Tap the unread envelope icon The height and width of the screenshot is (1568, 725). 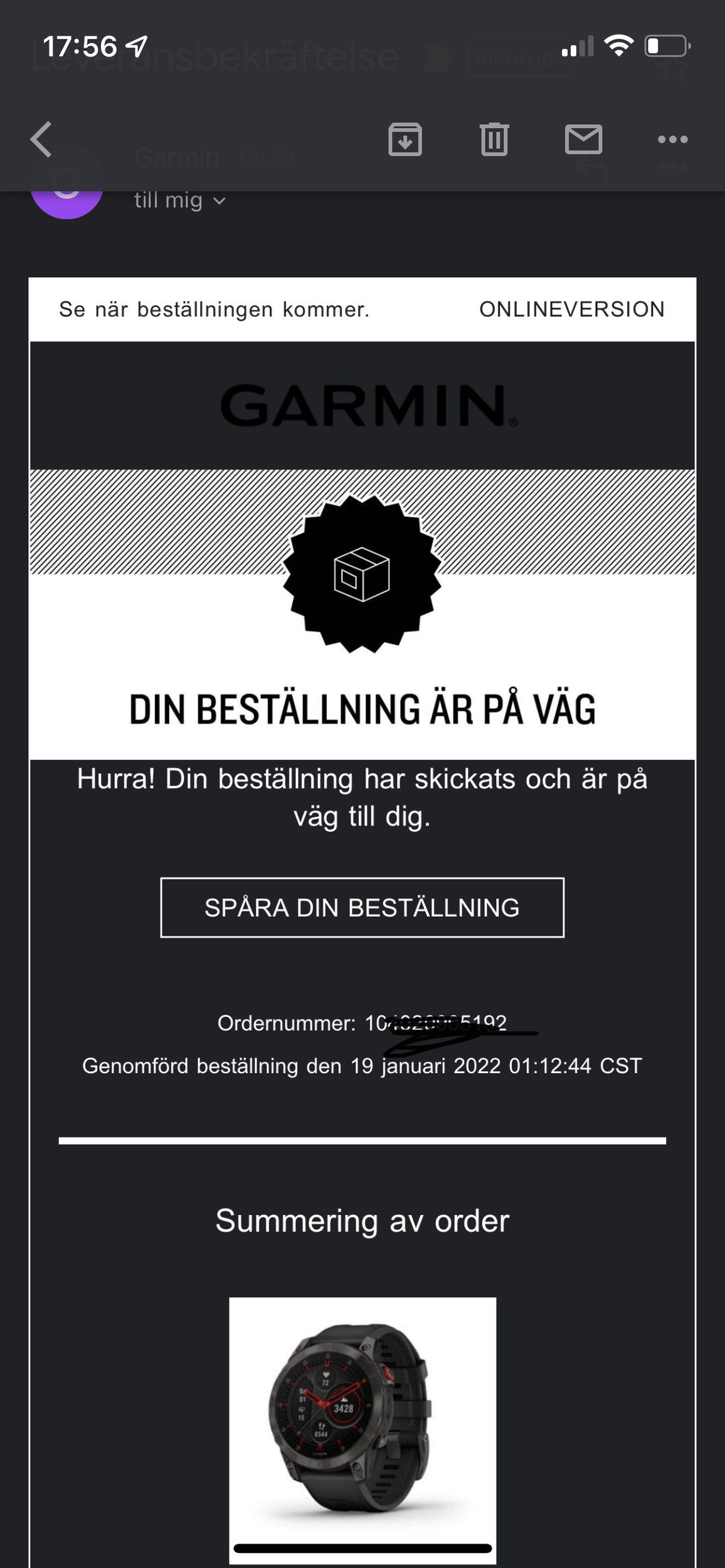click(x=585, y=139)
